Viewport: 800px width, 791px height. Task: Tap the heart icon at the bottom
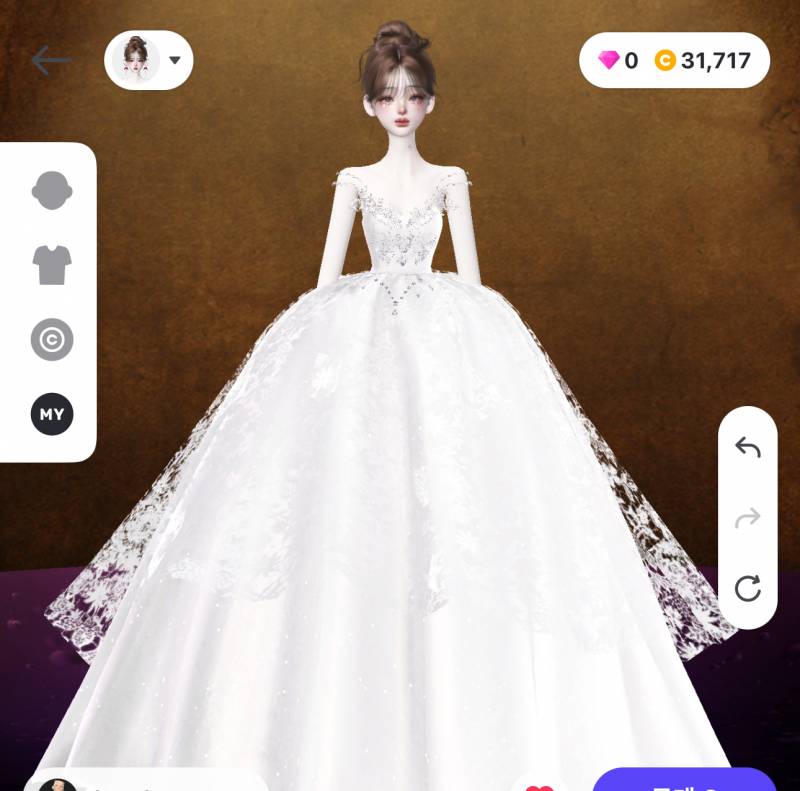540,783
